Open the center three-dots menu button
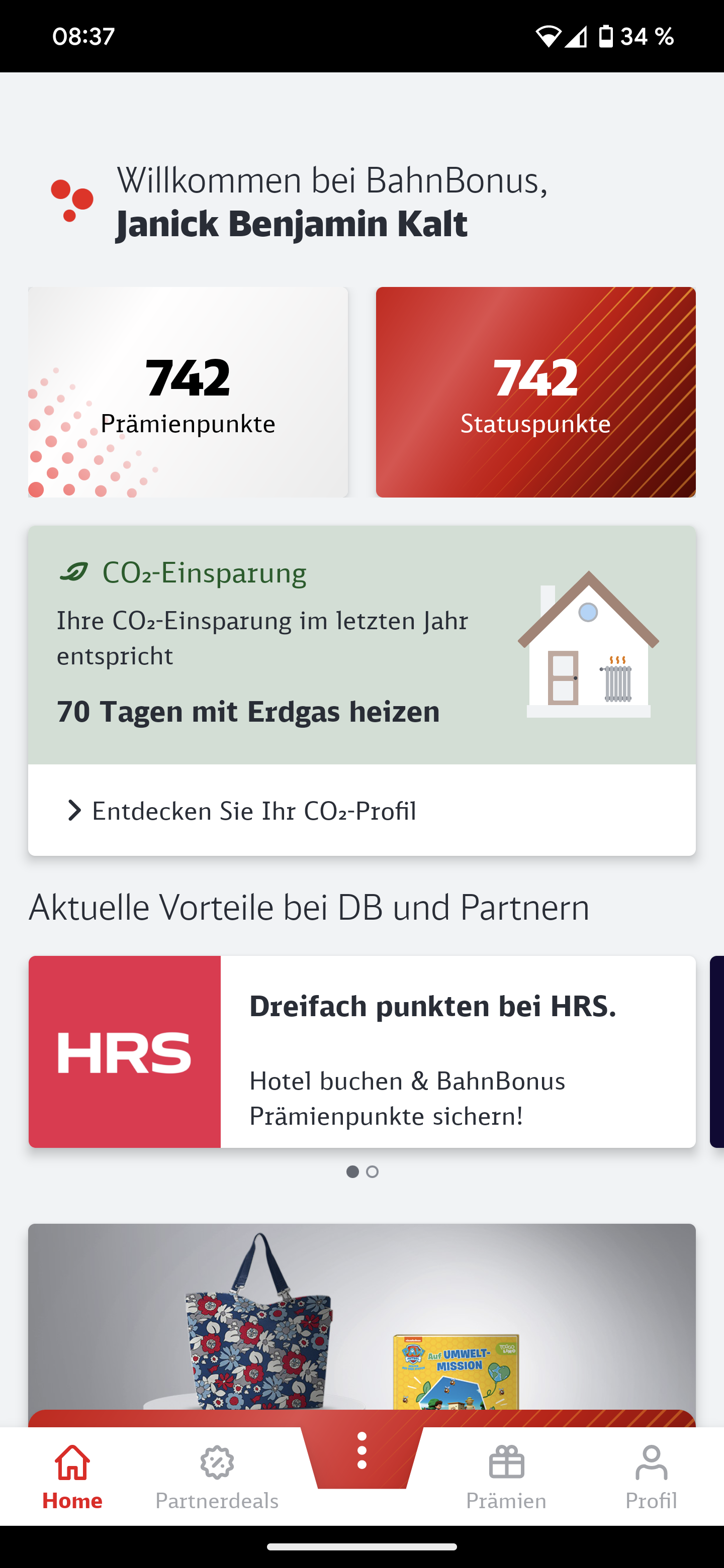Screen dimensions: 724x1568 pos(361,1451)
